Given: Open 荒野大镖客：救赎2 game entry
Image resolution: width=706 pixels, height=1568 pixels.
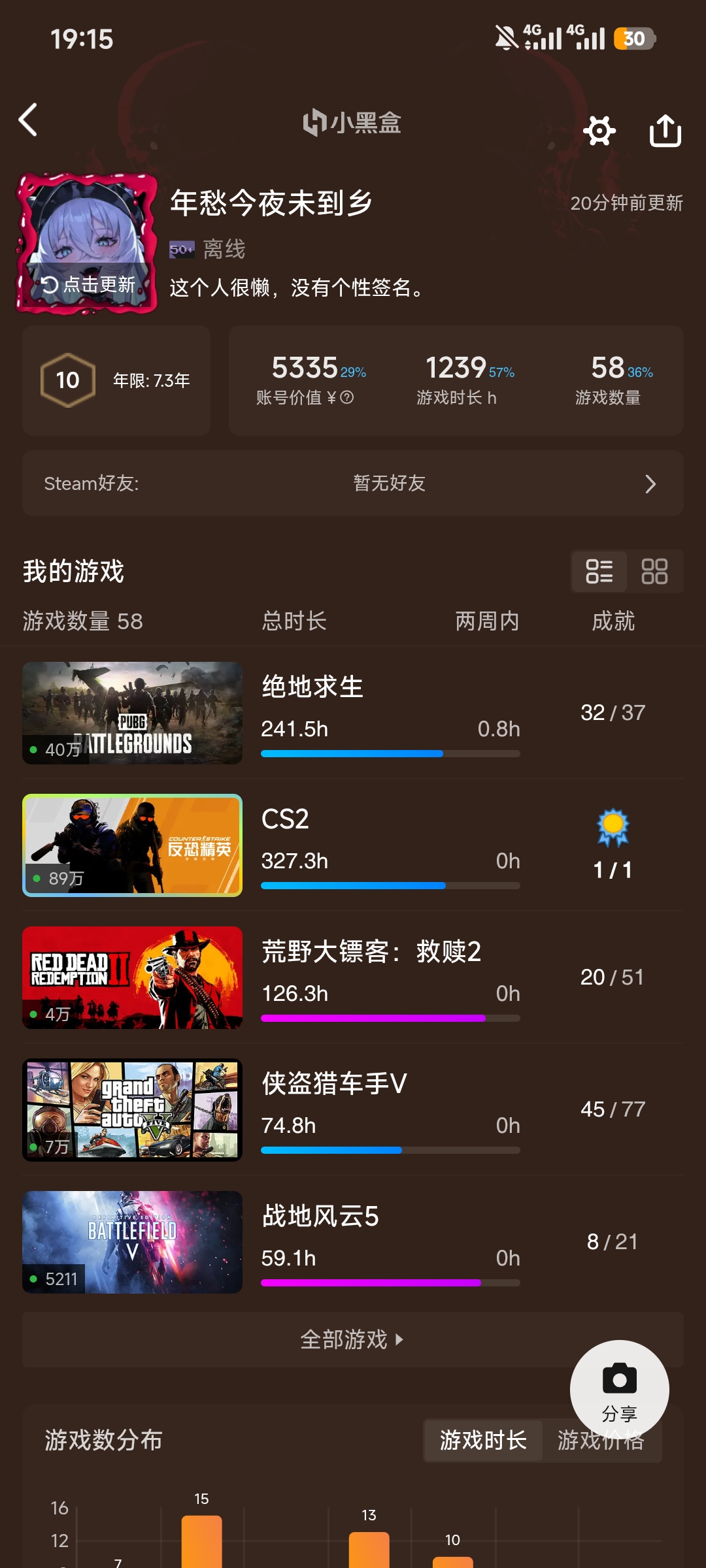Looking at the screenshot, I should (x=353, y=977).
